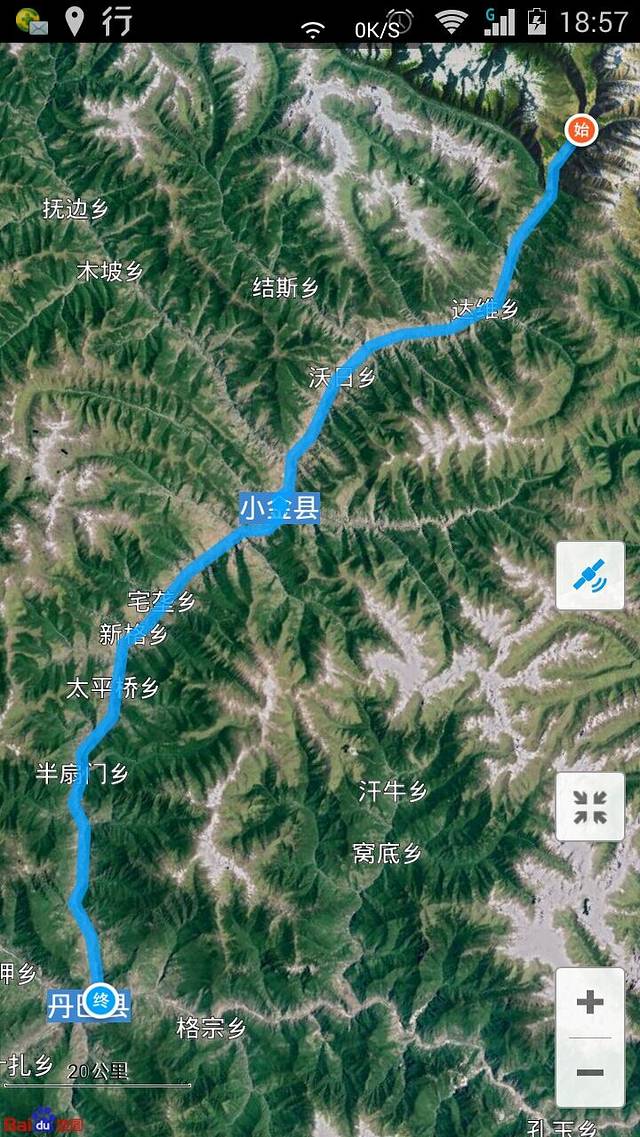Toggle the satellite layer button

[x=590, y=576]
